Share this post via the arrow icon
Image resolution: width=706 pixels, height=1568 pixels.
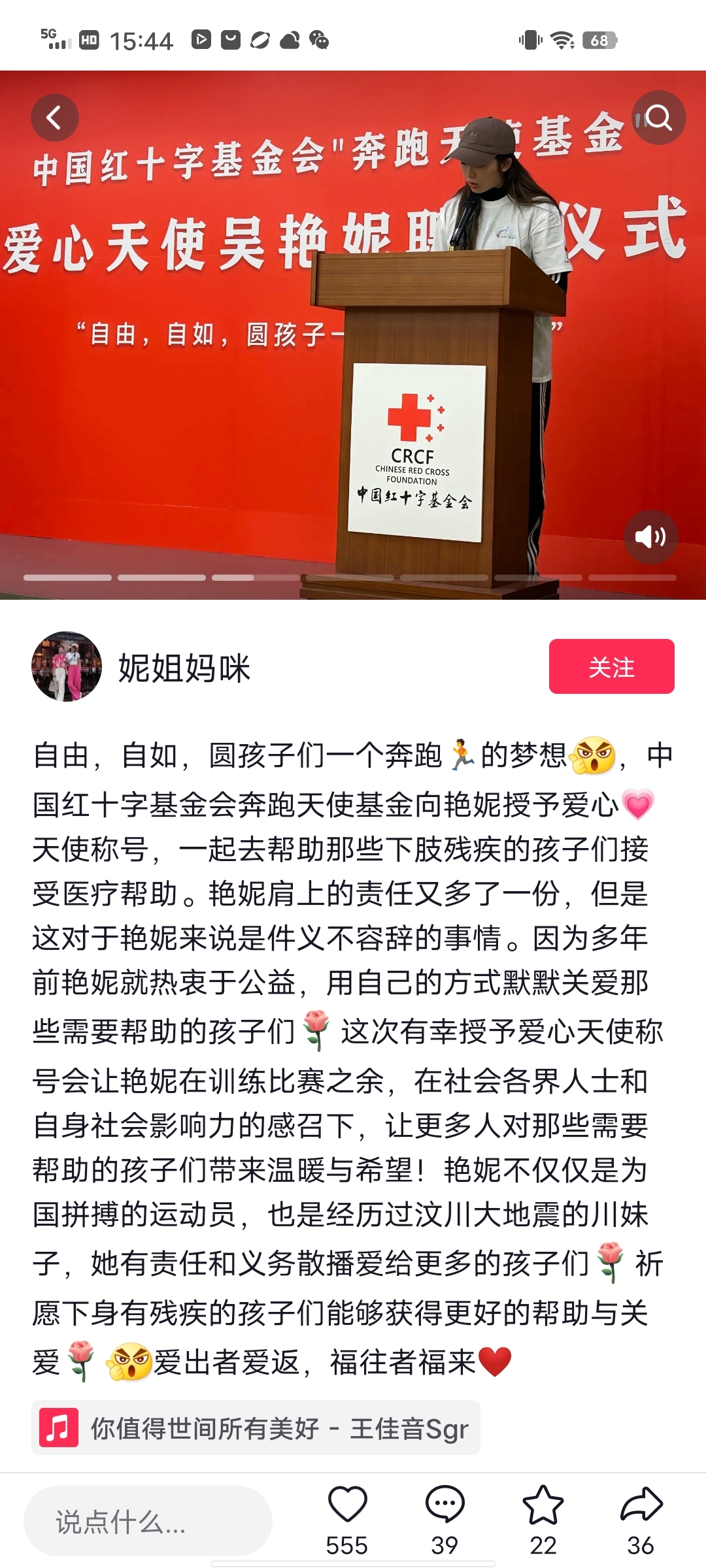click(641, 1505)
